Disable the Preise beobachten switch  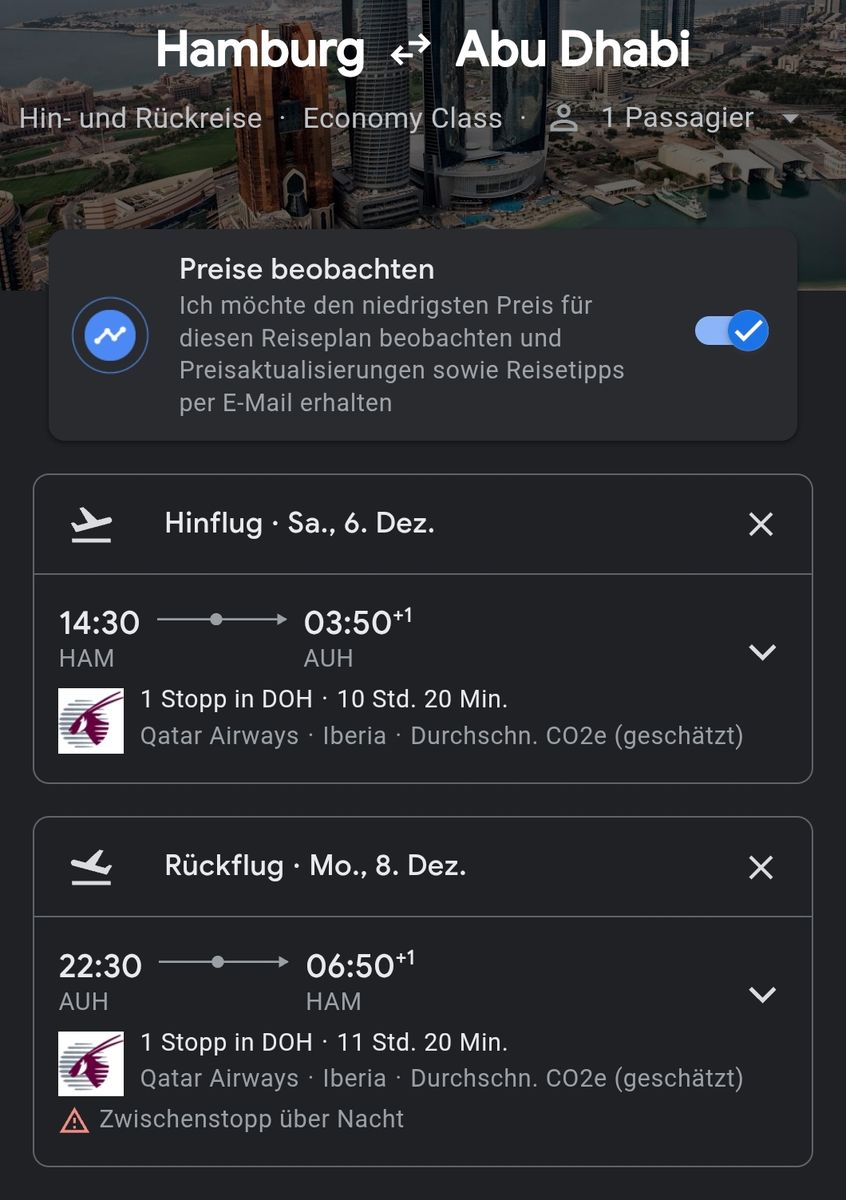tap(732, 331)
